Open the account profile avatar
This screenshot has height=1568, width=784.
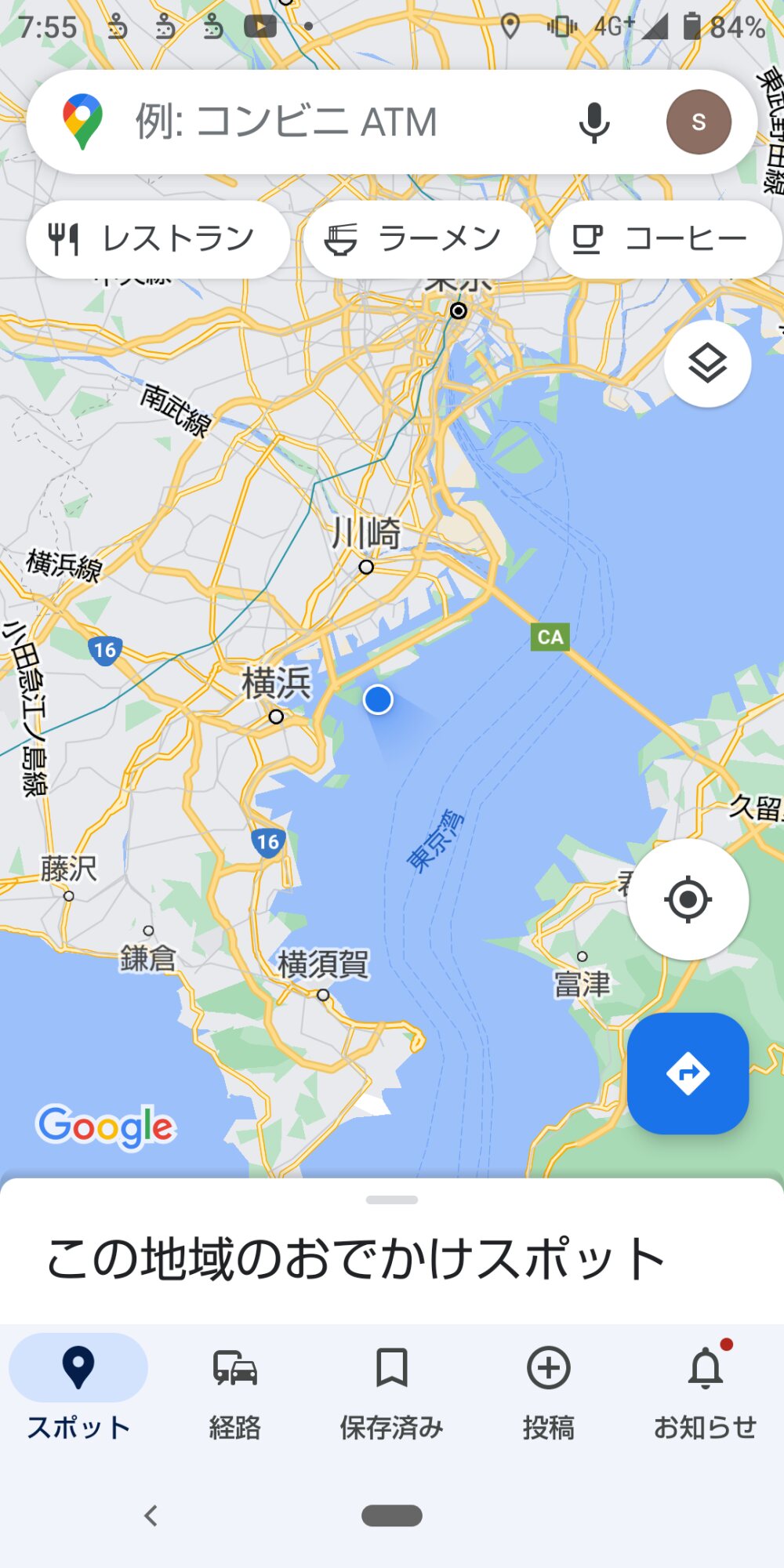coord(698,122)
